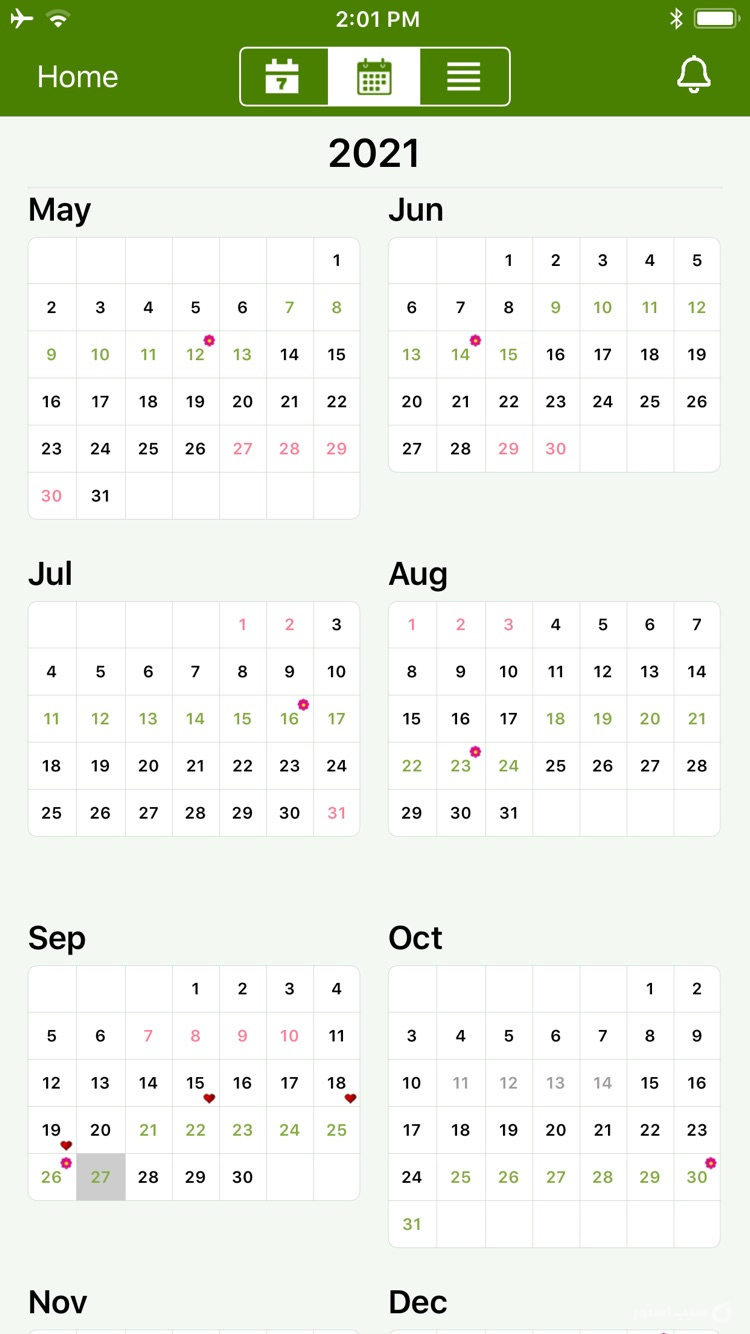Select October 15 on the calendar
Image resolution: width=750 pixels, height=1334 pixels.
649,1083
